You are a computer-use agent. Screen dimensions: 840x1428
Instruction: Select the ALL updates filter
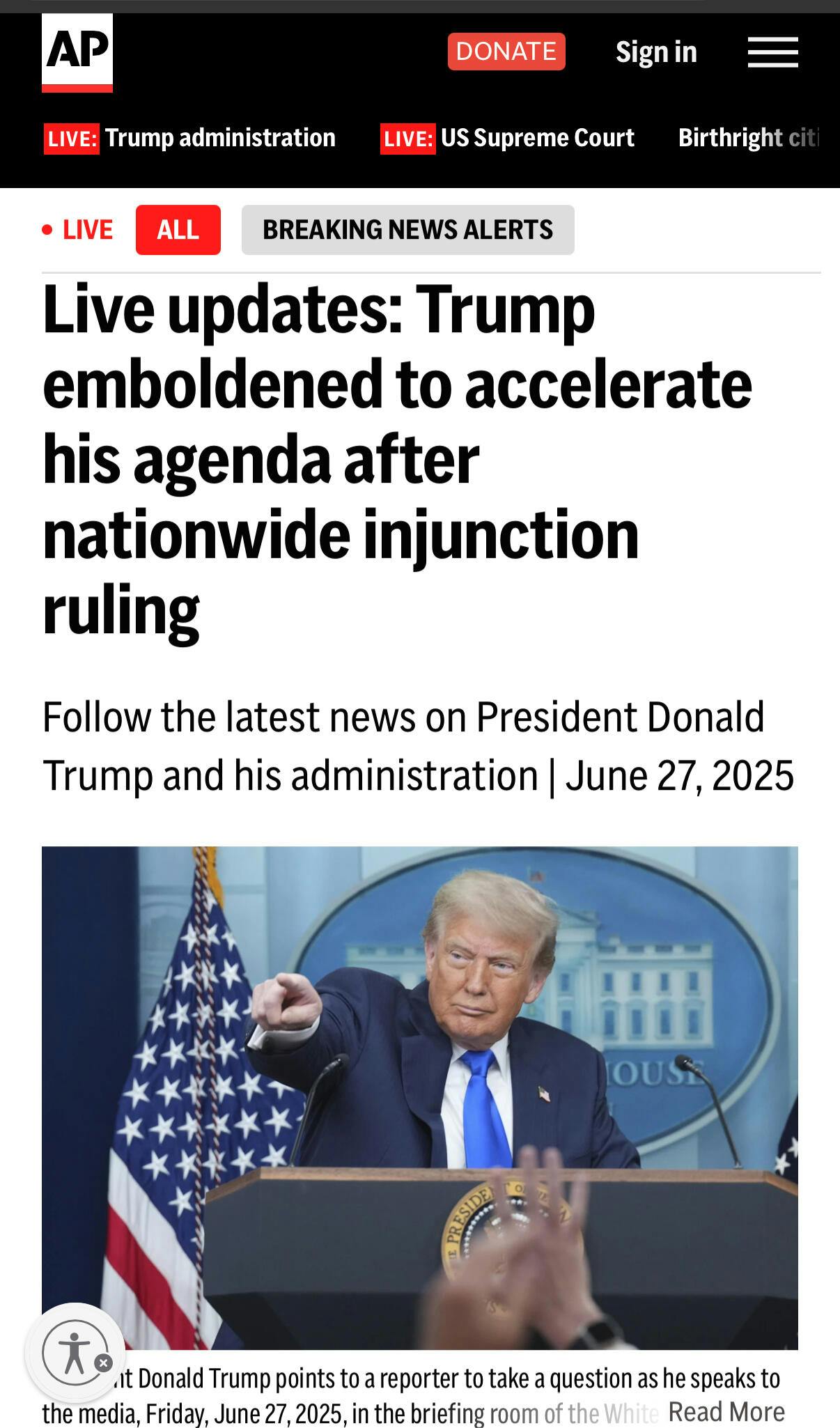coord(178,230)
